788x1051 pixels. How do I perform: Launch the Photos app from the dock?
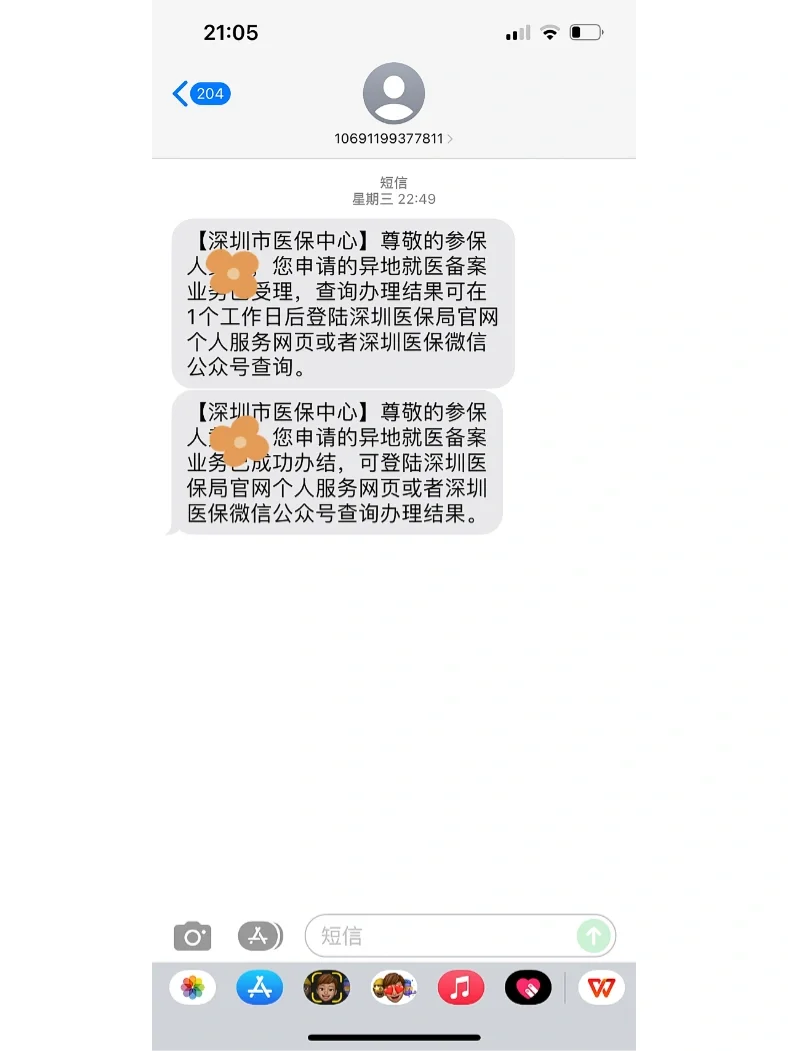[192, 987]
